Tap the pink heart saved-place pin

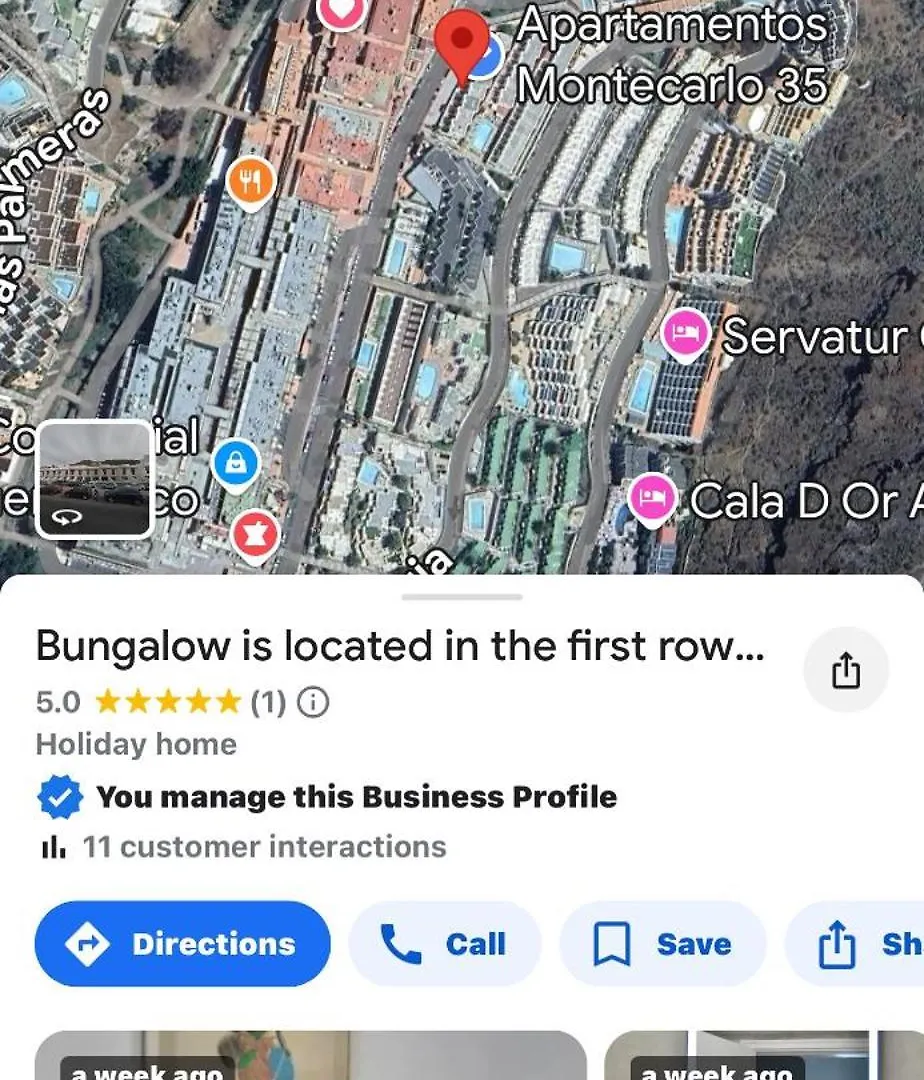pyautogui.click(x=342, y=10)
